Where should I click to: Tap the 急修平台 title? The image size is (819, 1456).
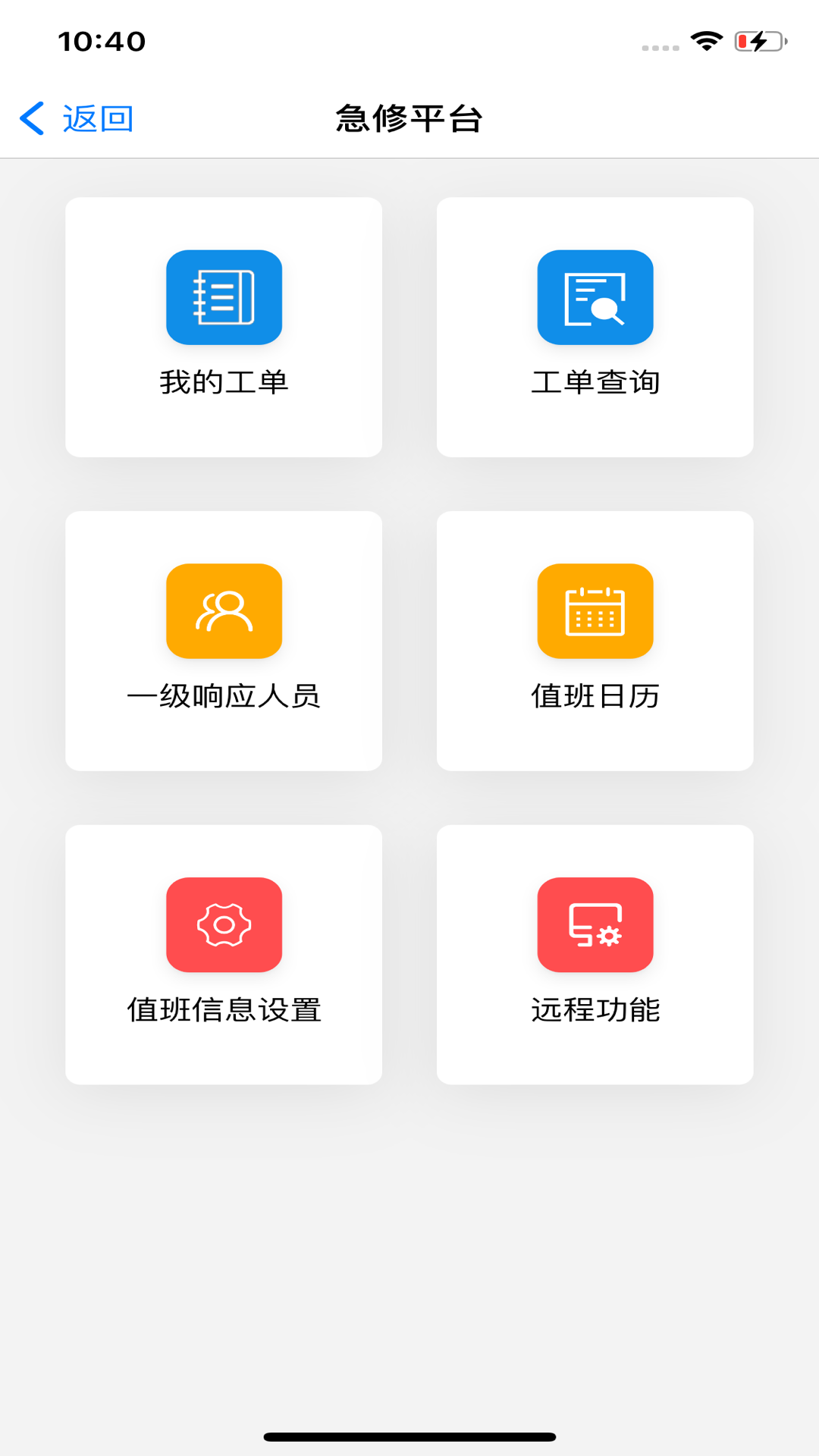pyautogui.click(x=409, y=118)
